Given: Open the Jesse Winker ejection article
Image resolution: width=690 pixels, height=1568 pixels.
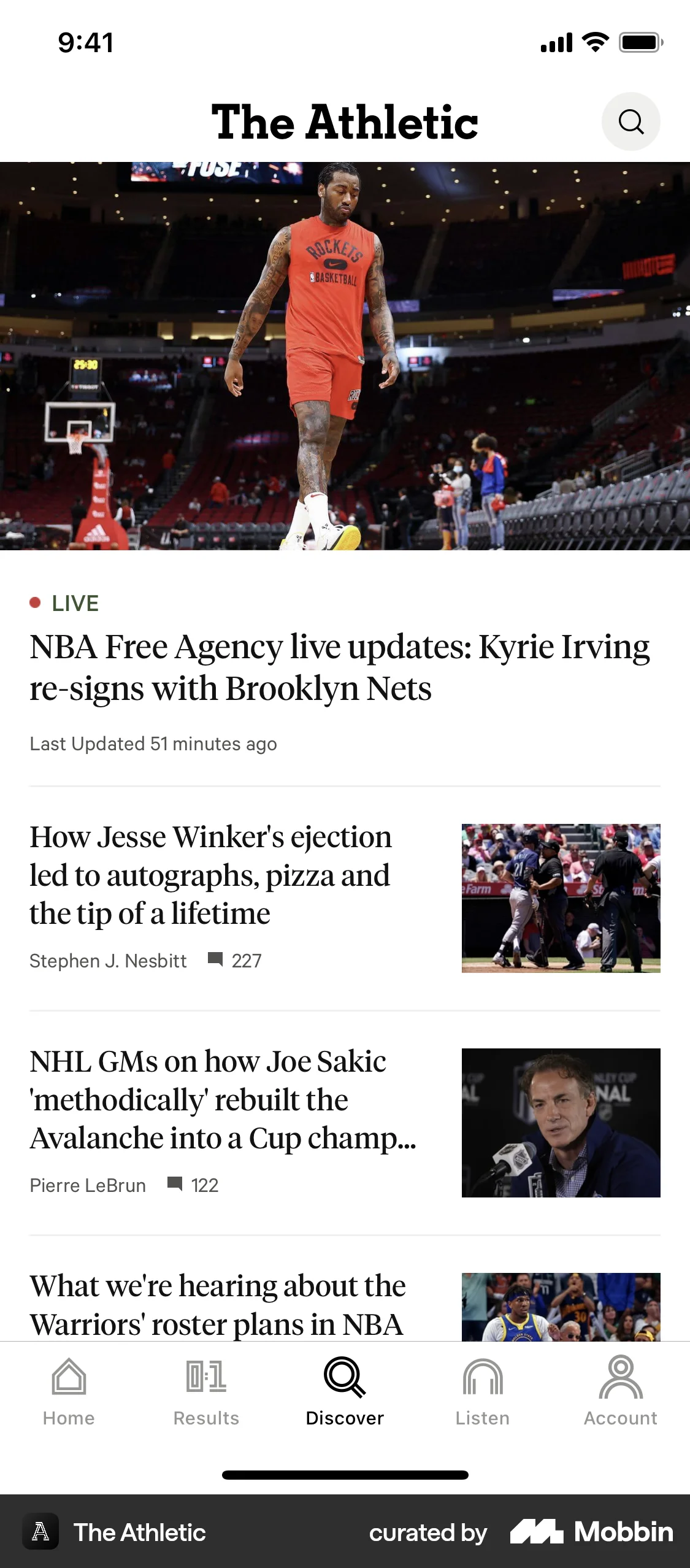Looking at the screenshot, I should (x=210, y=875).
